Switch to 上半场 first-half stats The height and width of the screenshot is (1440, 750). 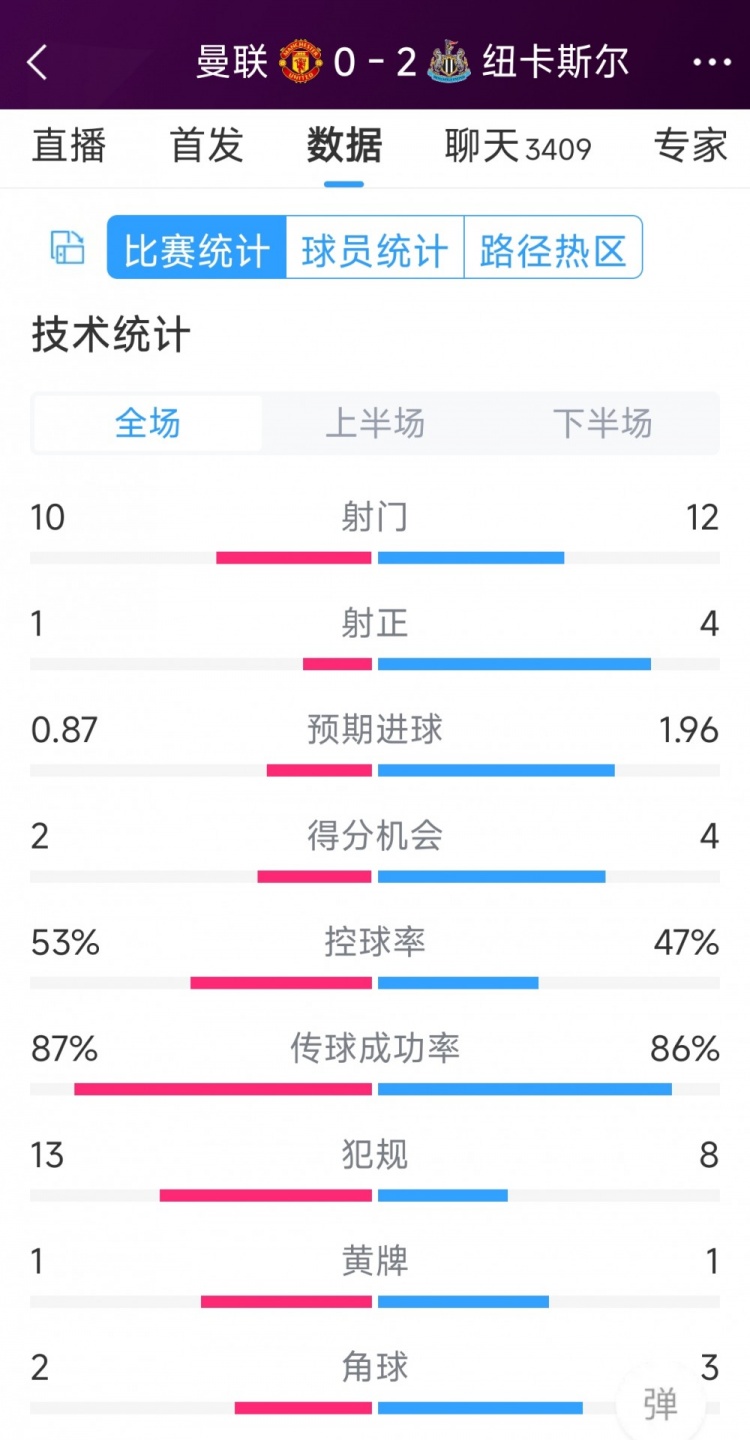coord(375,423)
